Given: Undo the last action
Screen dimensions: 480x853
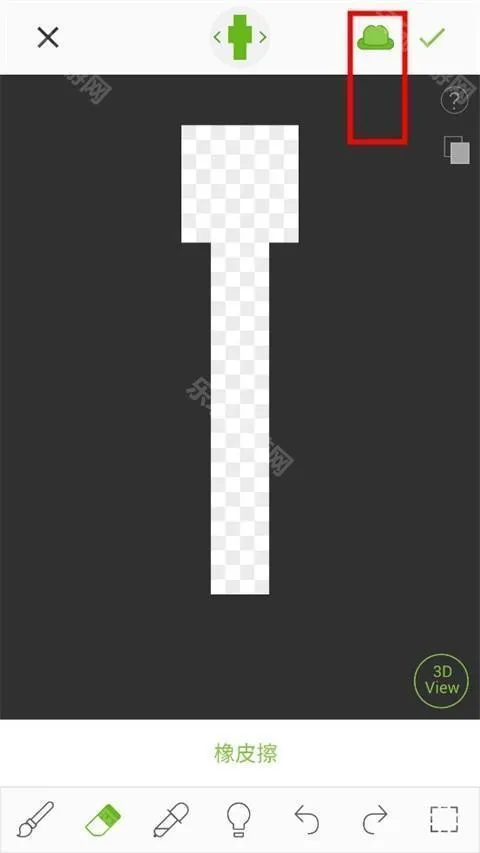Looking at the screenshot, I should tap(307, 819).
